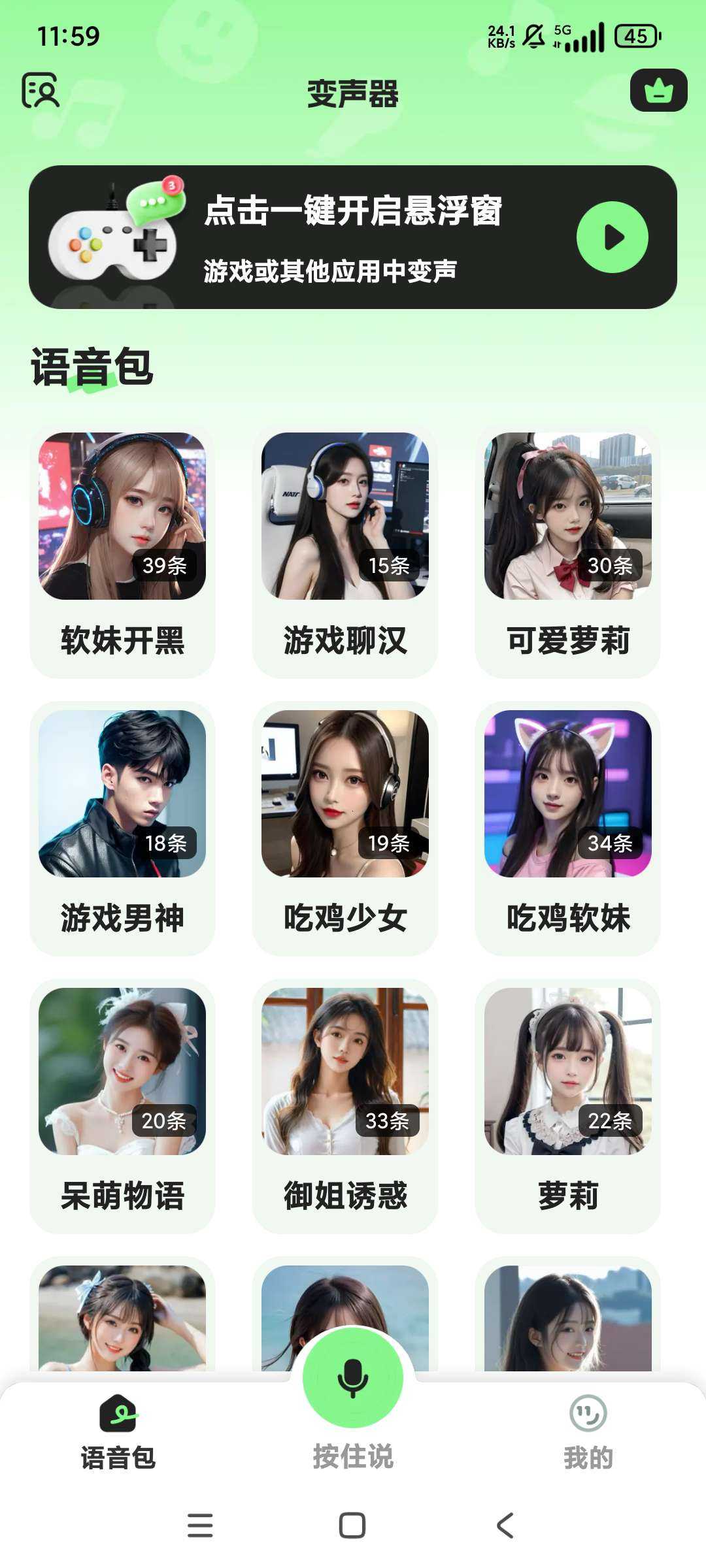706x1568 pixels.
Task: Open the VIP crown icon
Action: point(658,90)
